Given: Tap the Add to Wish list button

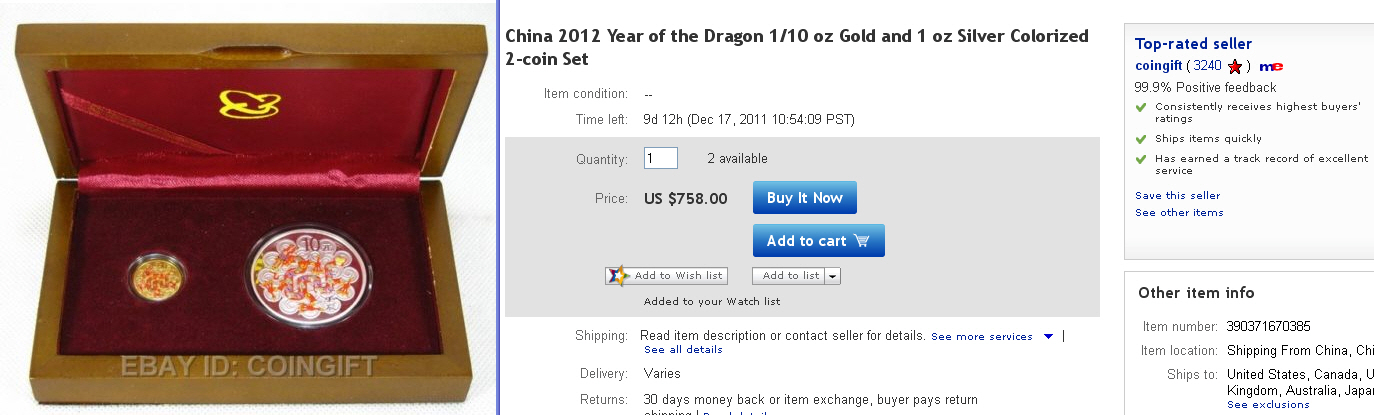Looking at the screenshot, I should (667, 276).
